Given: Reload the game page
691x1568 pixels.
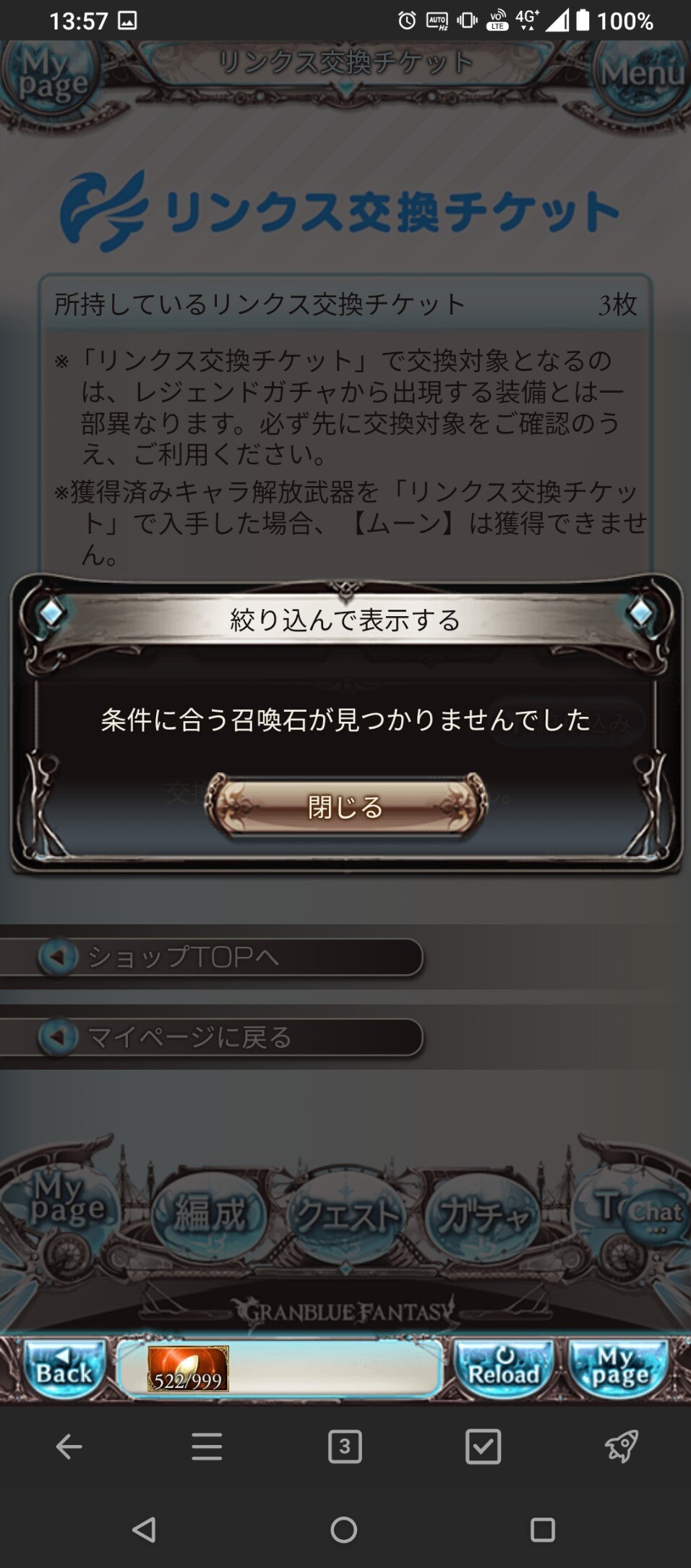Looking at the screenshot, I should pyautogui.click(x=504, y=1369).
